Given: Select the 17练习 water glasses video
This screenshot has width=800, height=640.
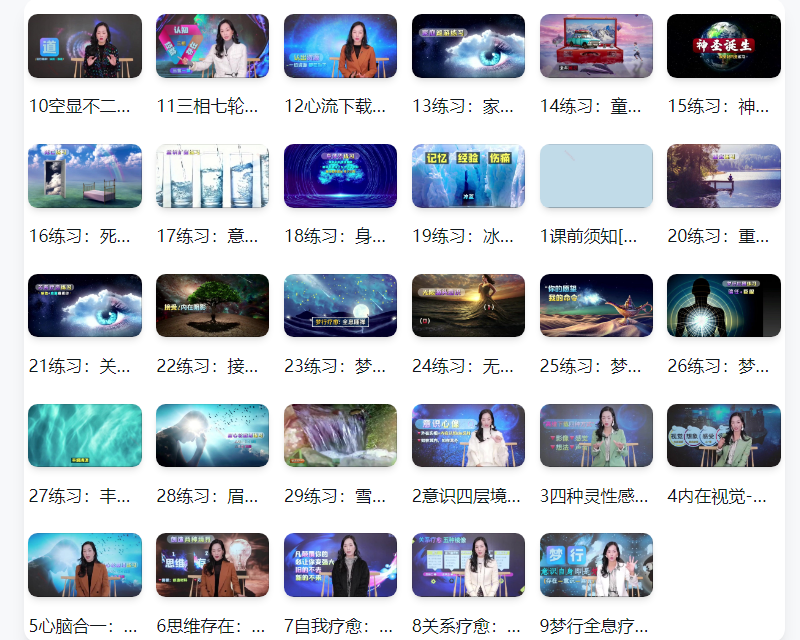Looking at the screenshot, I should click(212, 176).
